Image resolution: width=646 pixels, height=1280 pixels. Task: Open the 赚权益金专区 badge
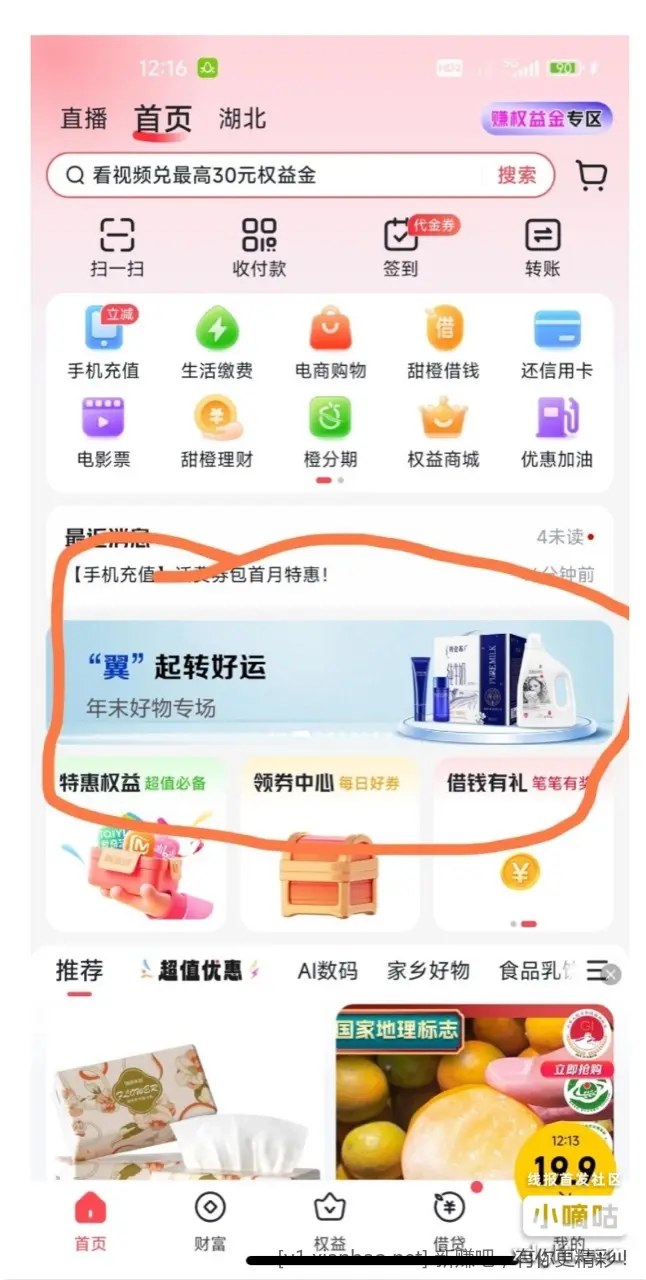[x=546, y=118]
